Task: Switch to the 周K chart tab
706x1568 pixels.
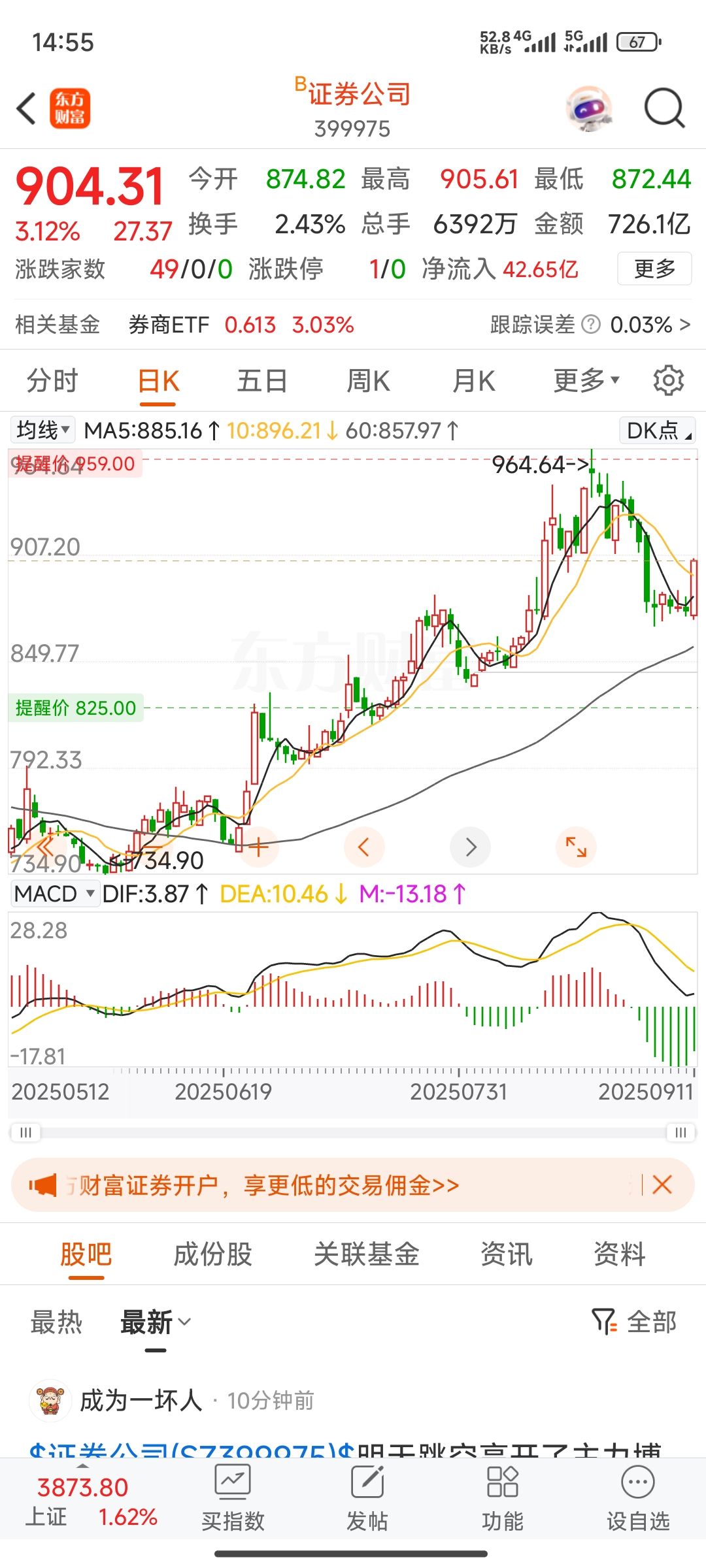Action: (x=368, y=381)
